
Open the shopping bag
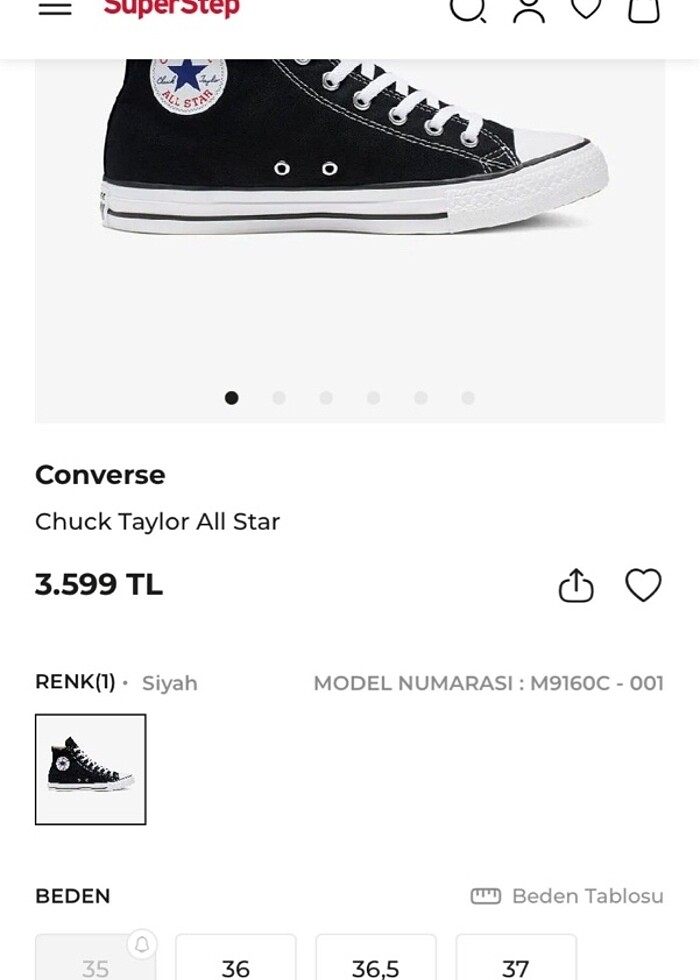644,8
